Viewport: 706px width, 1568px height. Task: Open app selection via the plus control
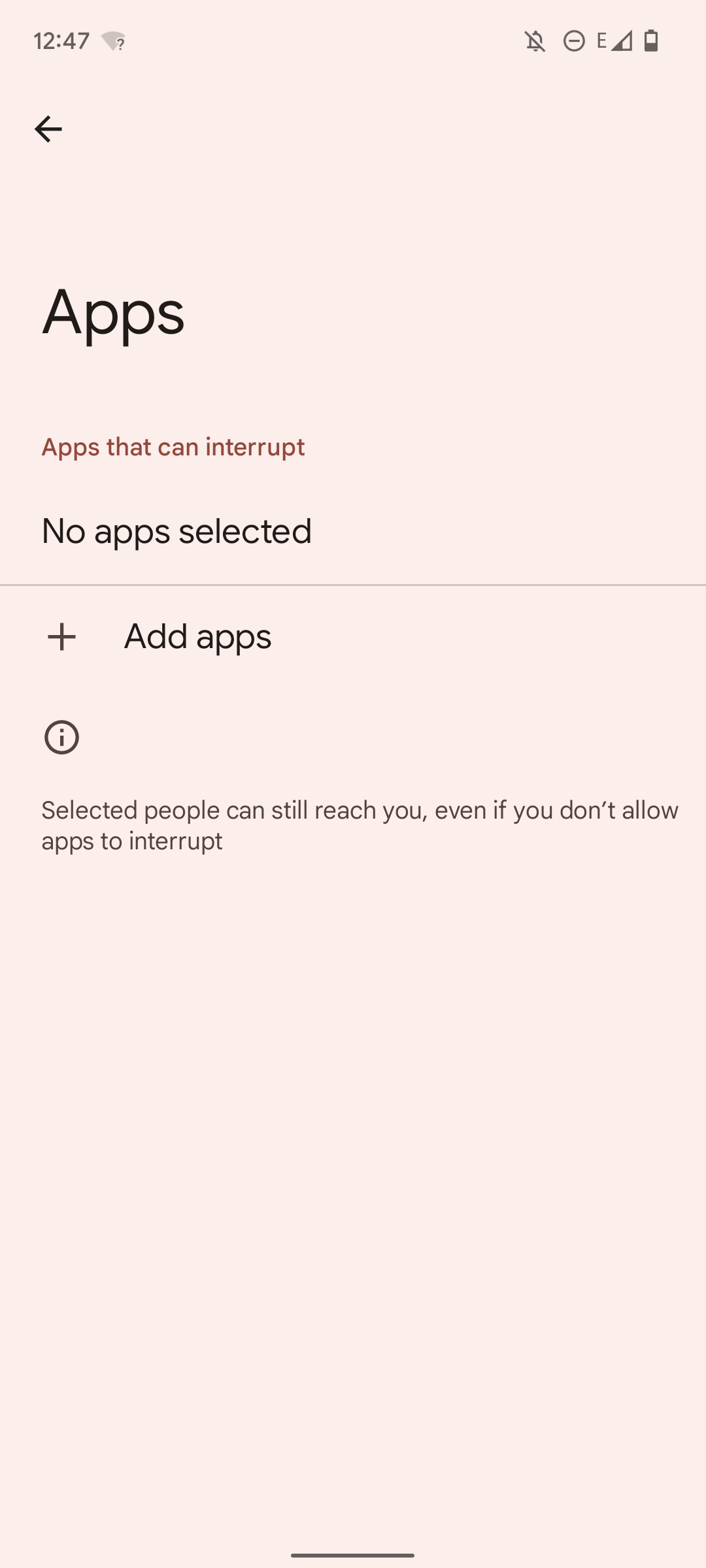point(62,637)
